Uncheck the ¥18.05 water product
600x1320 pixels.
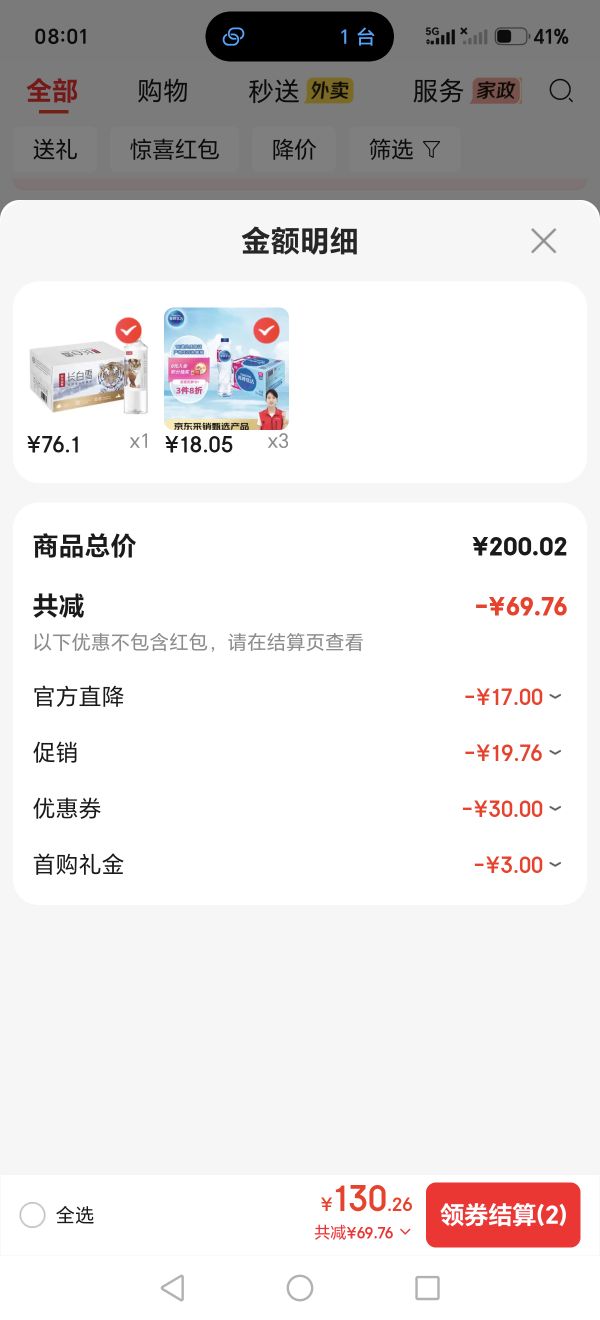point(266,330)
